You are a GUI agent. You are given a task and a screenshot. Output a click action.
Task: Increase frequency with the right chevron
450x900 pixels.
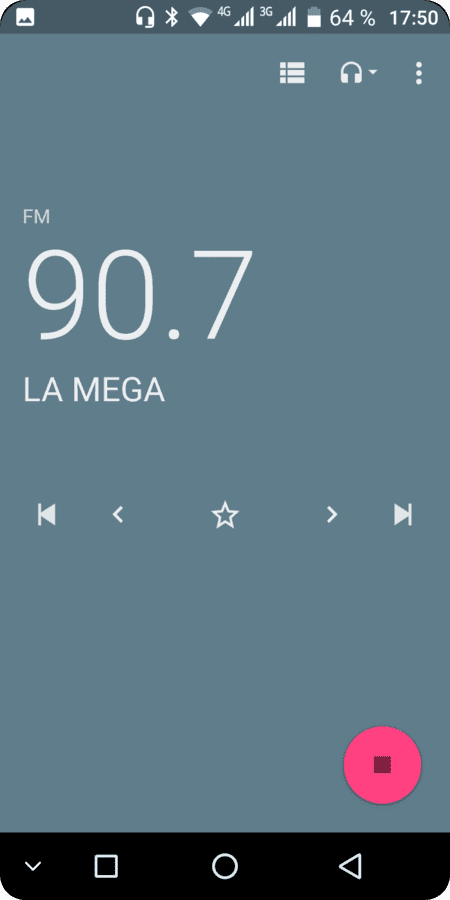pyautogui.click(x=331, y=514)
